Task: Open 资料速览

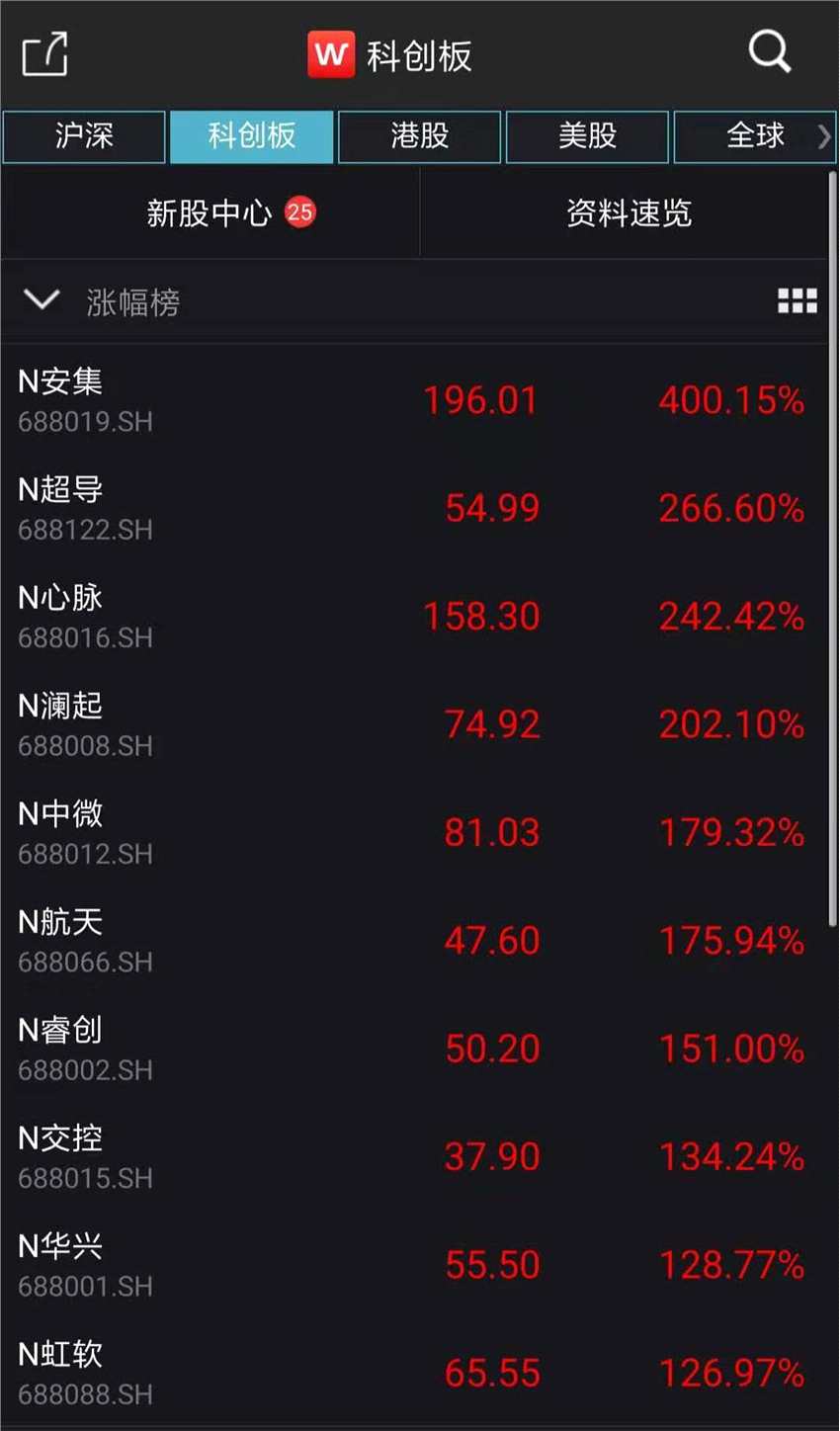Action: click(x=629, y=212)
